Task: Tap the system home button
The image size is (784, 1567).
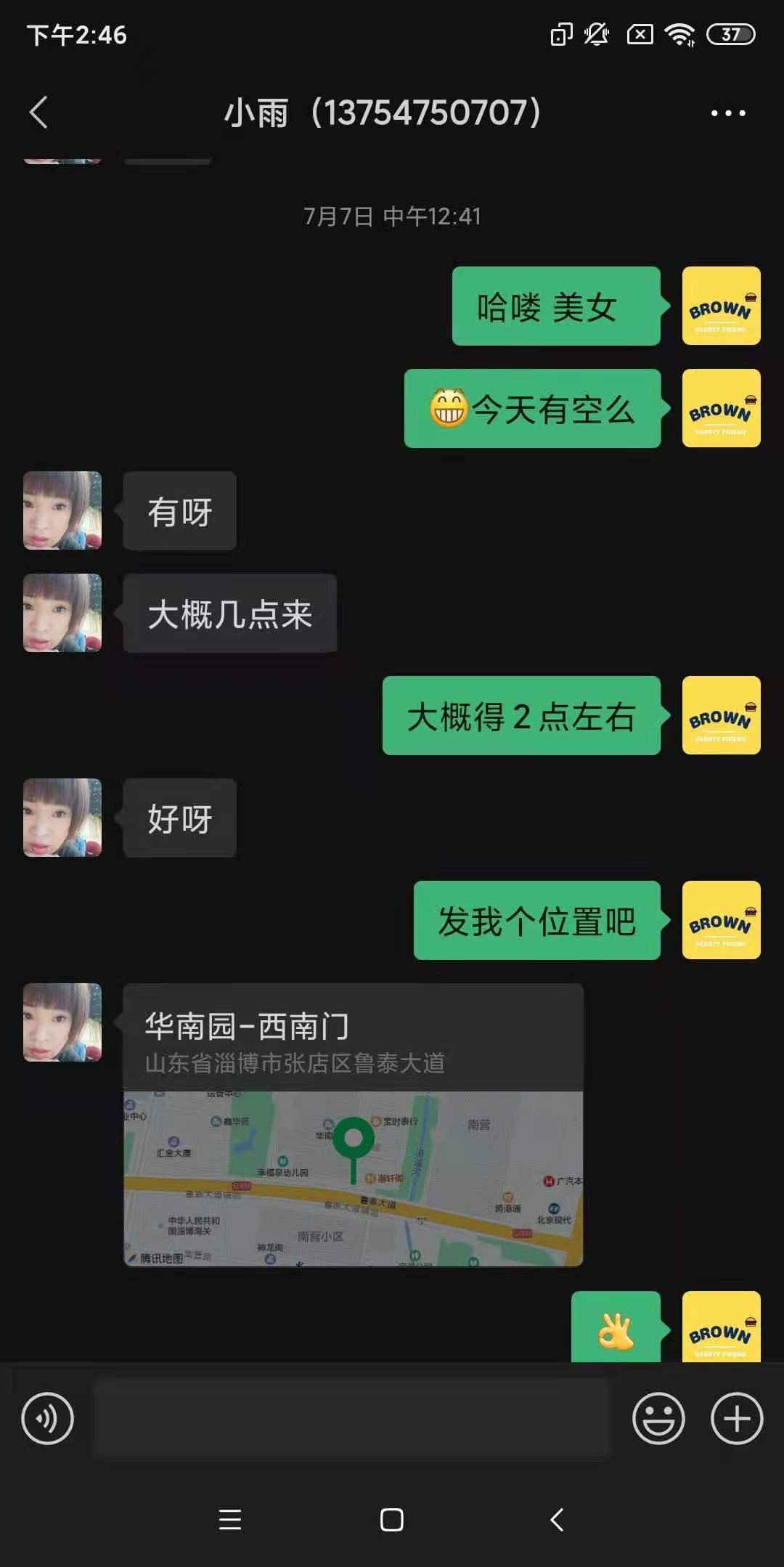Action: coord(392,1519)
